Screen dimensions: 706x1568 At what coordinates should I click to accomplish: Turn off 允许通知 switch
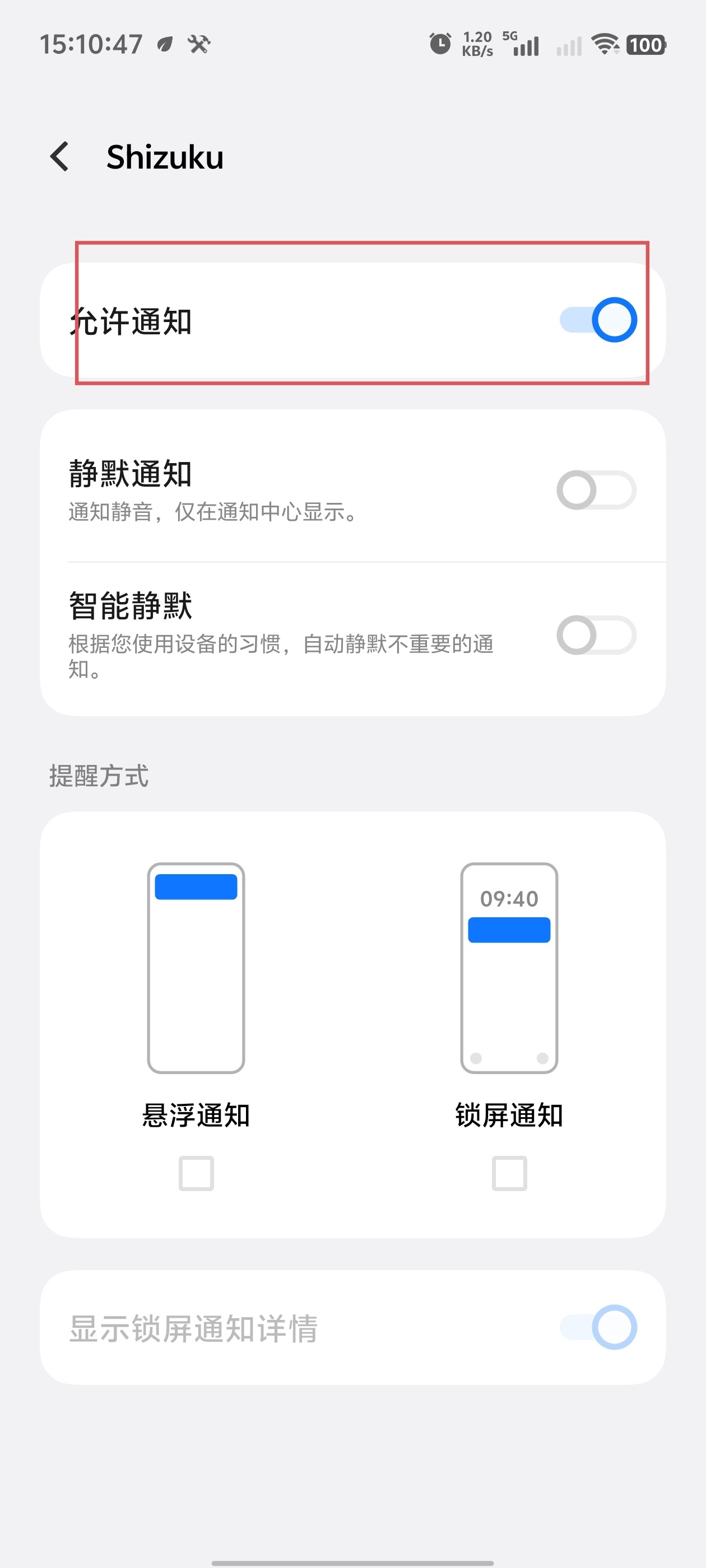point(597,320)
